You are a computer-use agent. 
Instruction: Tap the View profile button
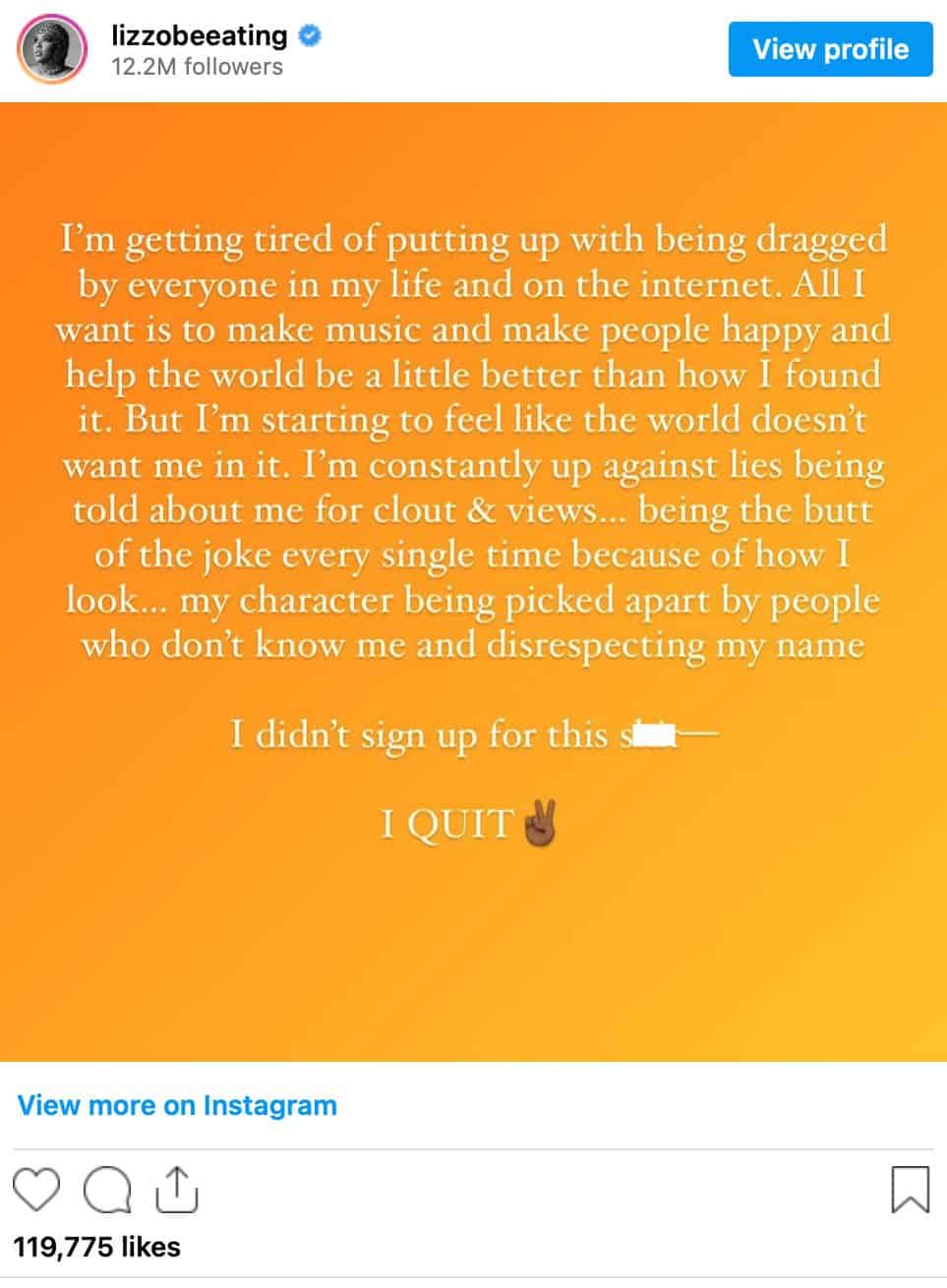coord(830,49)
